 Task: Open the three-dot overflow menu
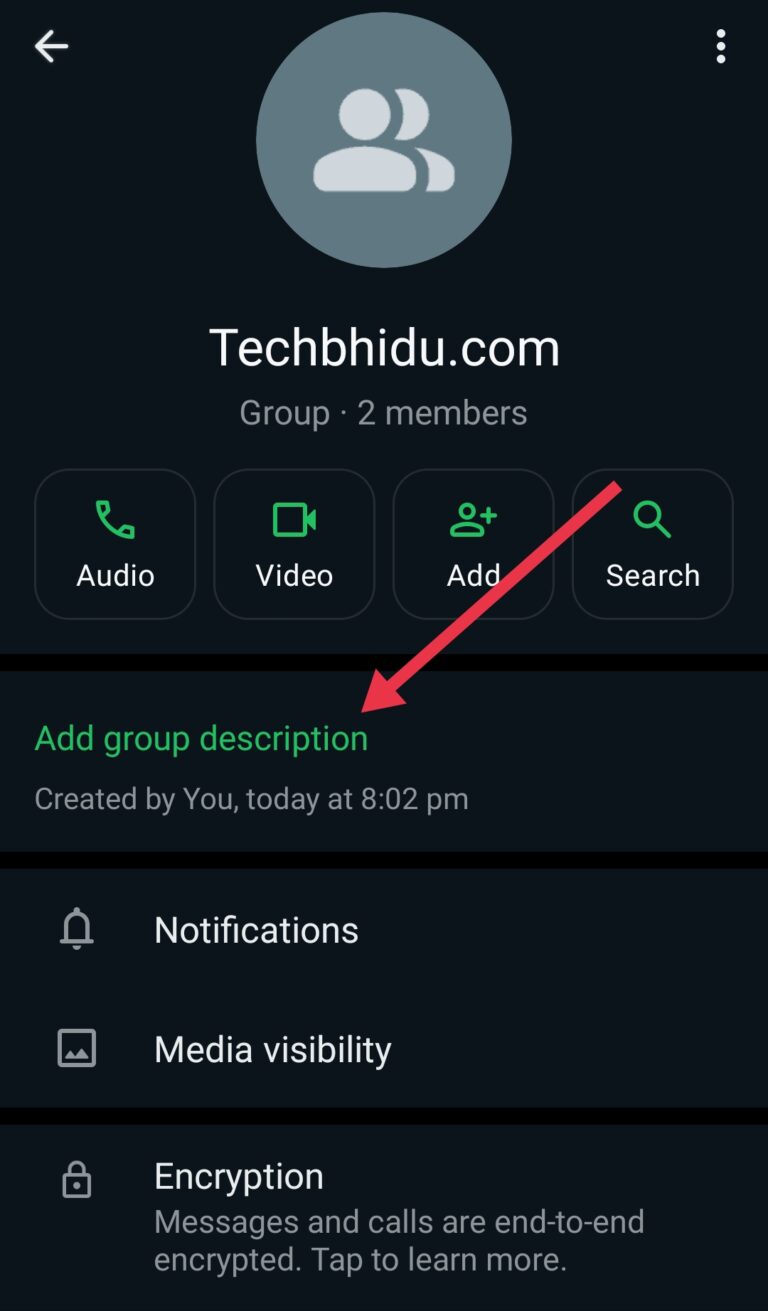click(720, 46)
